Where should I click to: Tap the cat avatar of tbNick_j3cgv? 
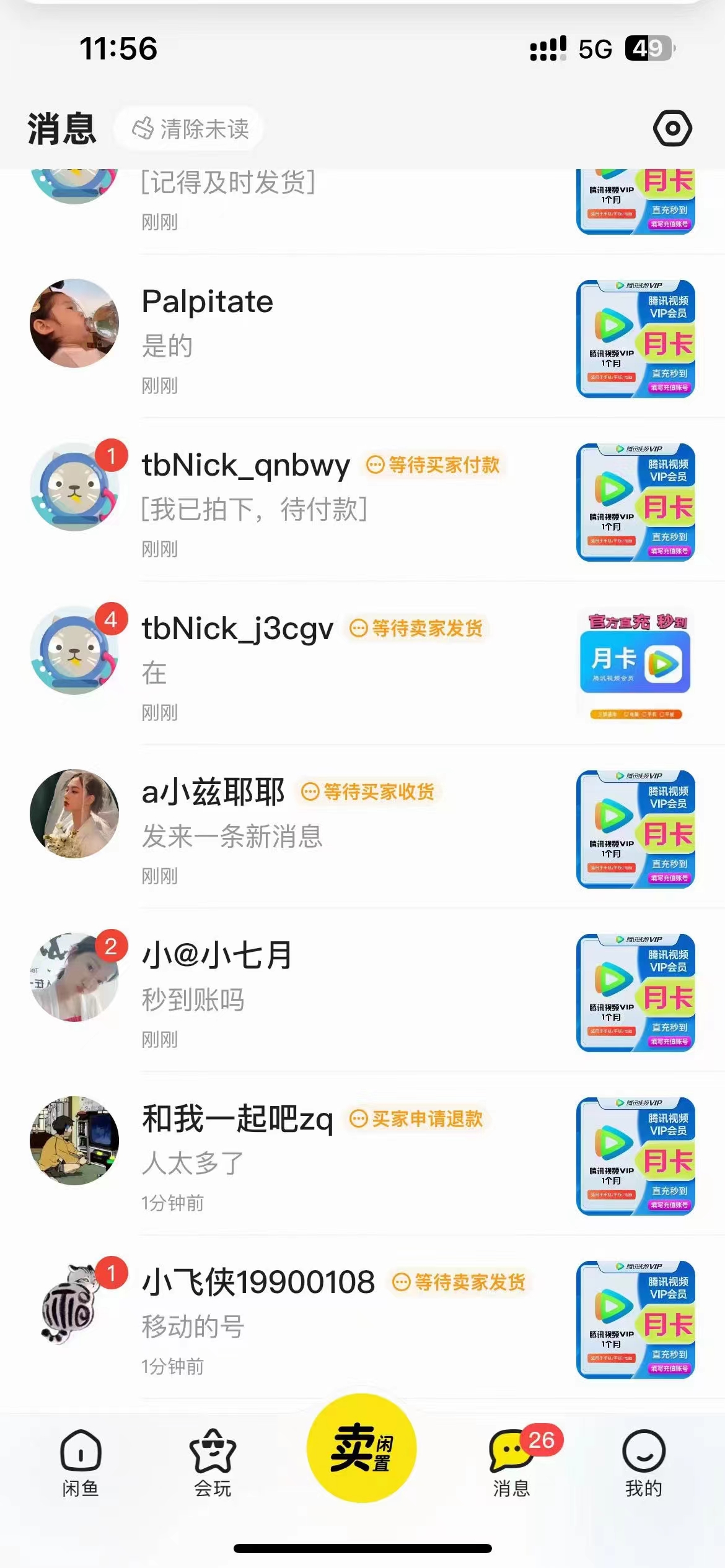[74, 649]
